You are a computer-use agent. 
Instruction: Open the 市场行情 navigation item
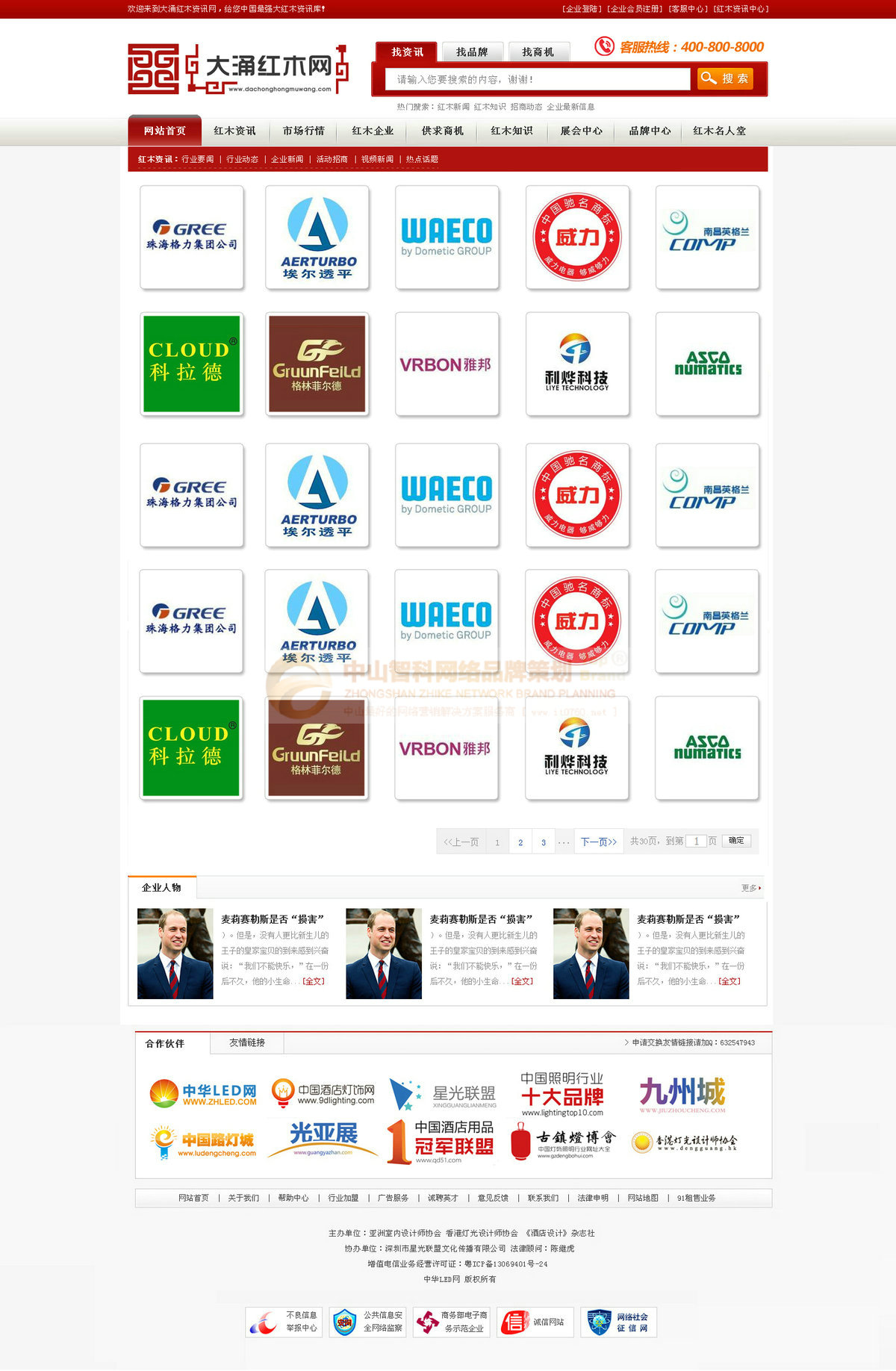pos(304,131)
